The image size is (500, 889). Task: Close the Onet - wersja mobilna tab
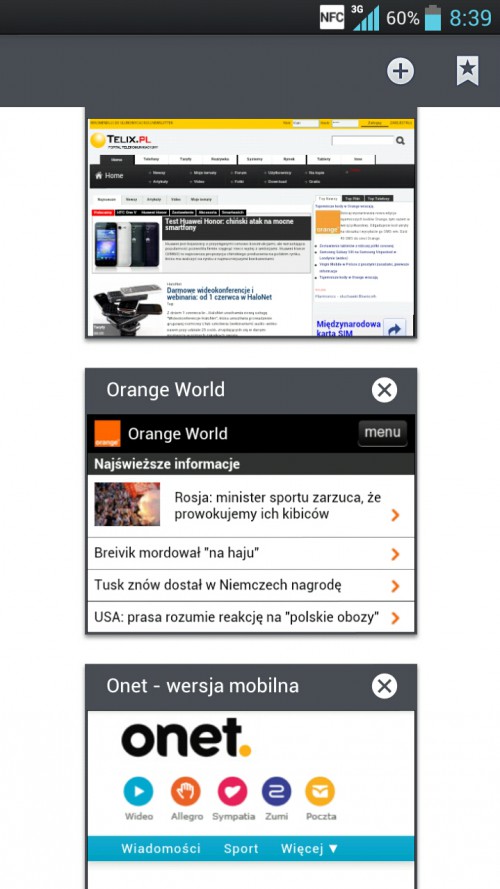tap(384, 686)
